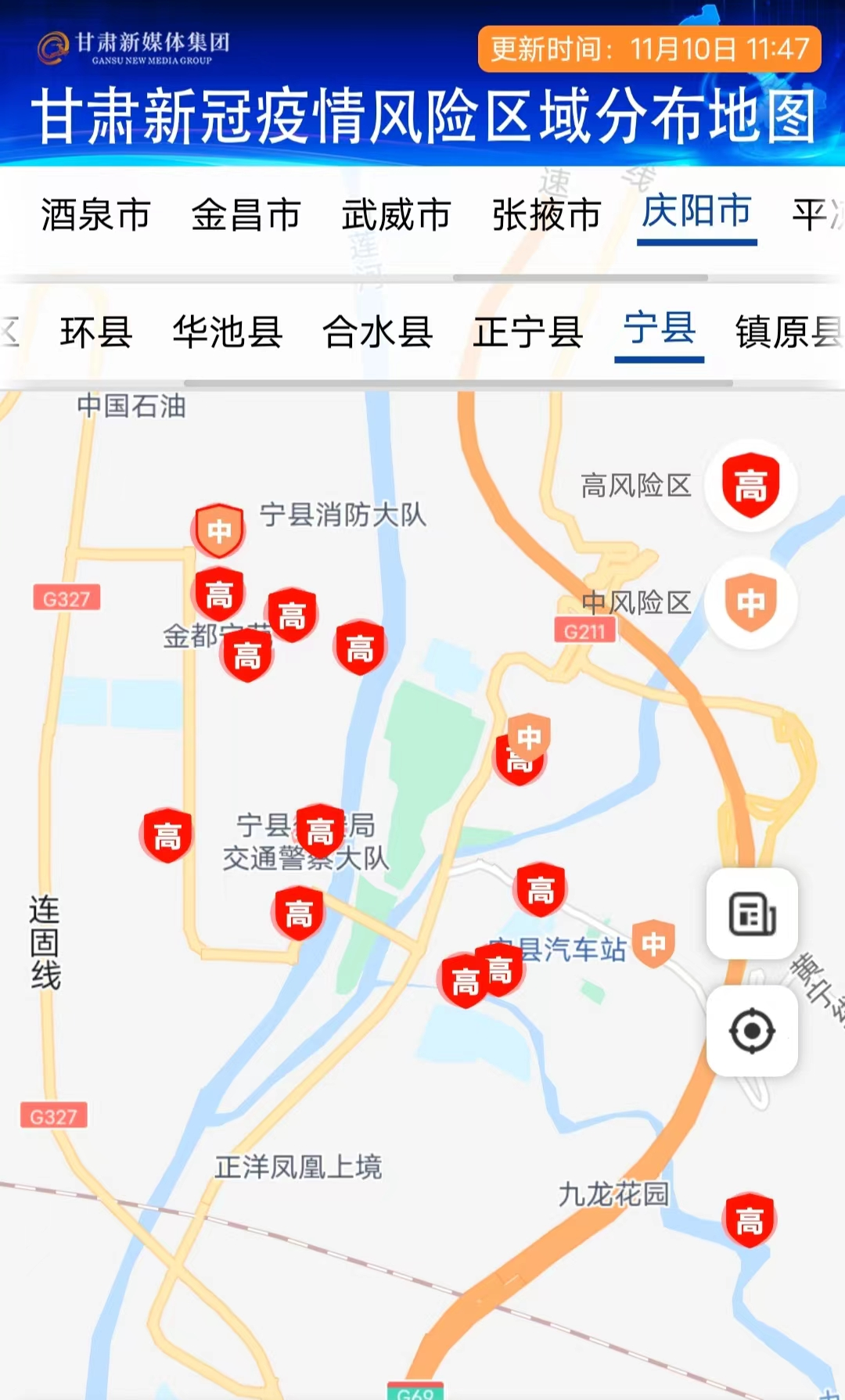Image resolution: width=845 pixels, height=1400 pixels.
Task: Tap the 宁县 county tab
Action: pos(660,328)
